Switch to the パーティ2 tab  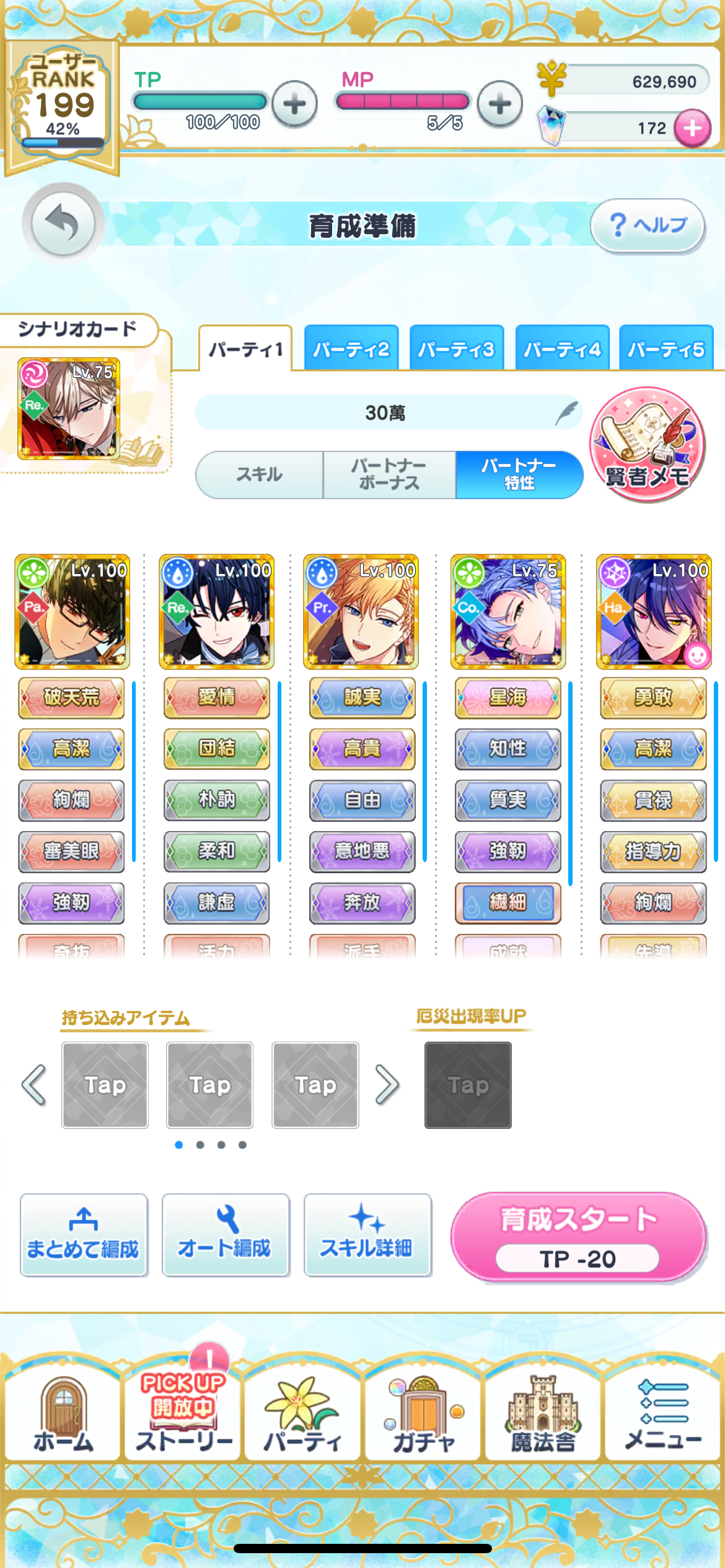(x=351, y=349)
